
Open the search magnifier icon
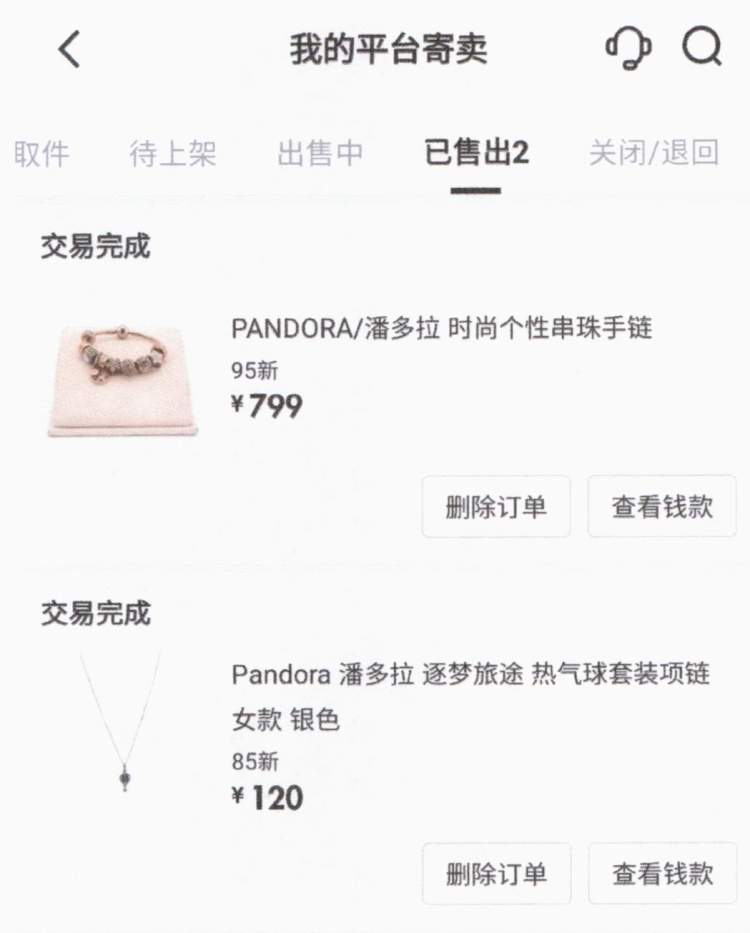pos(702,47)
